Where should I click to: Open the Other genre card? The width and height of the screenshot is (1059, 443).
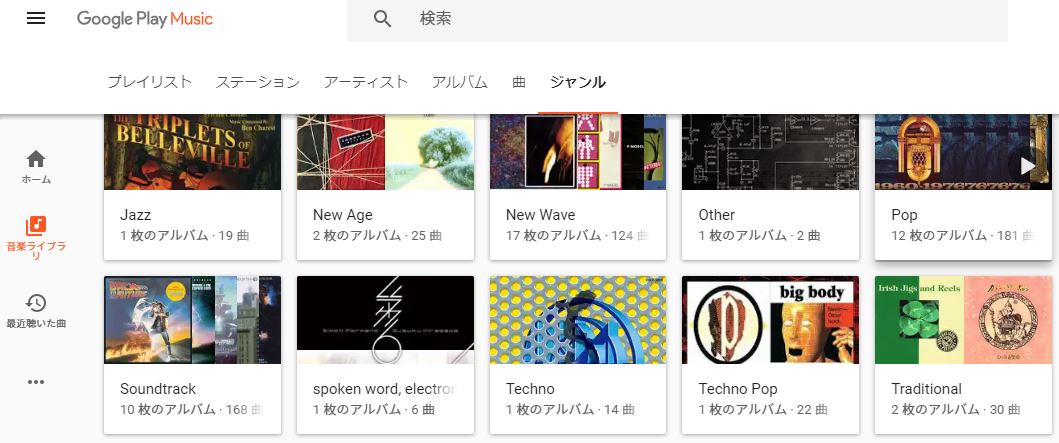(771, 187)
